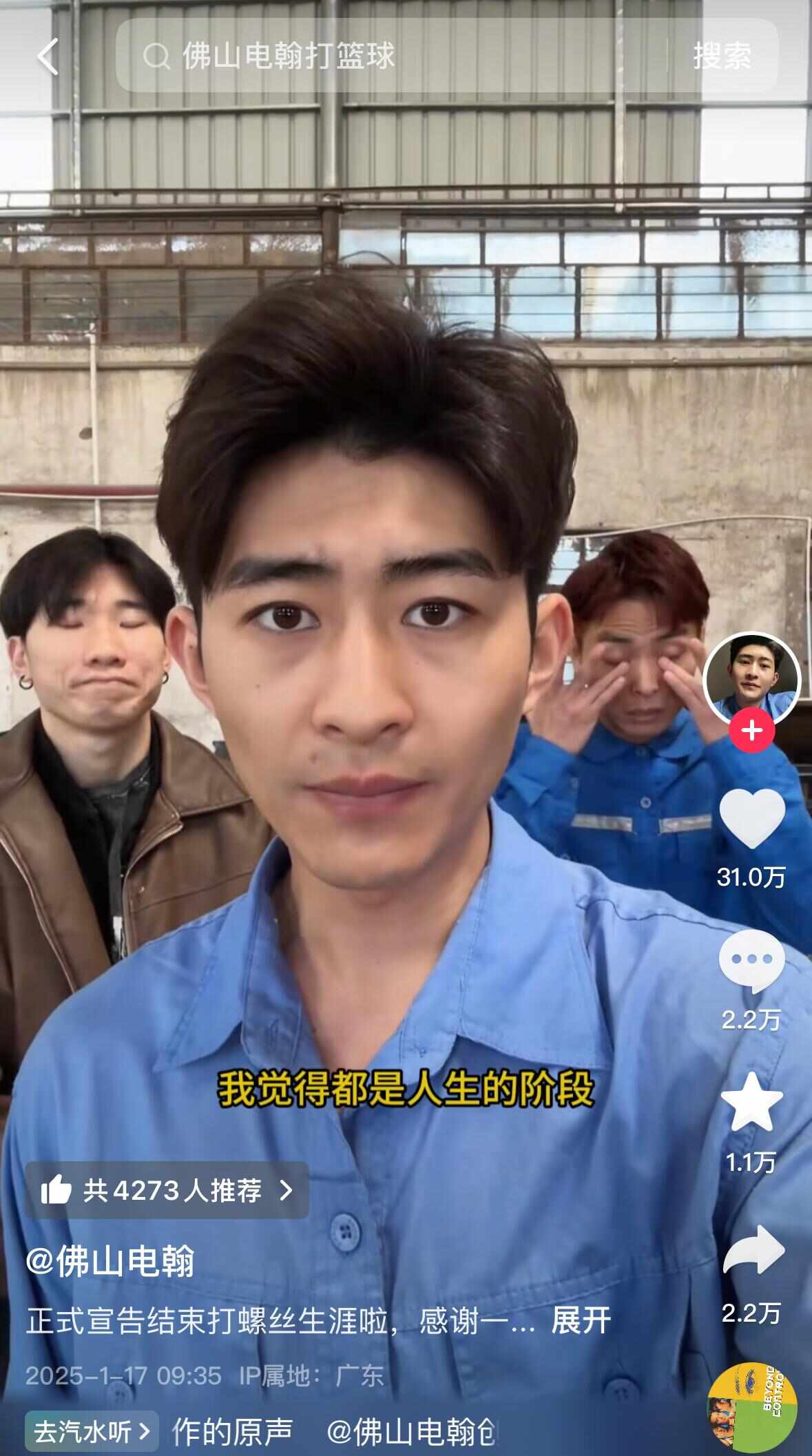Open the original sound ticker text

click(331, 1432)
